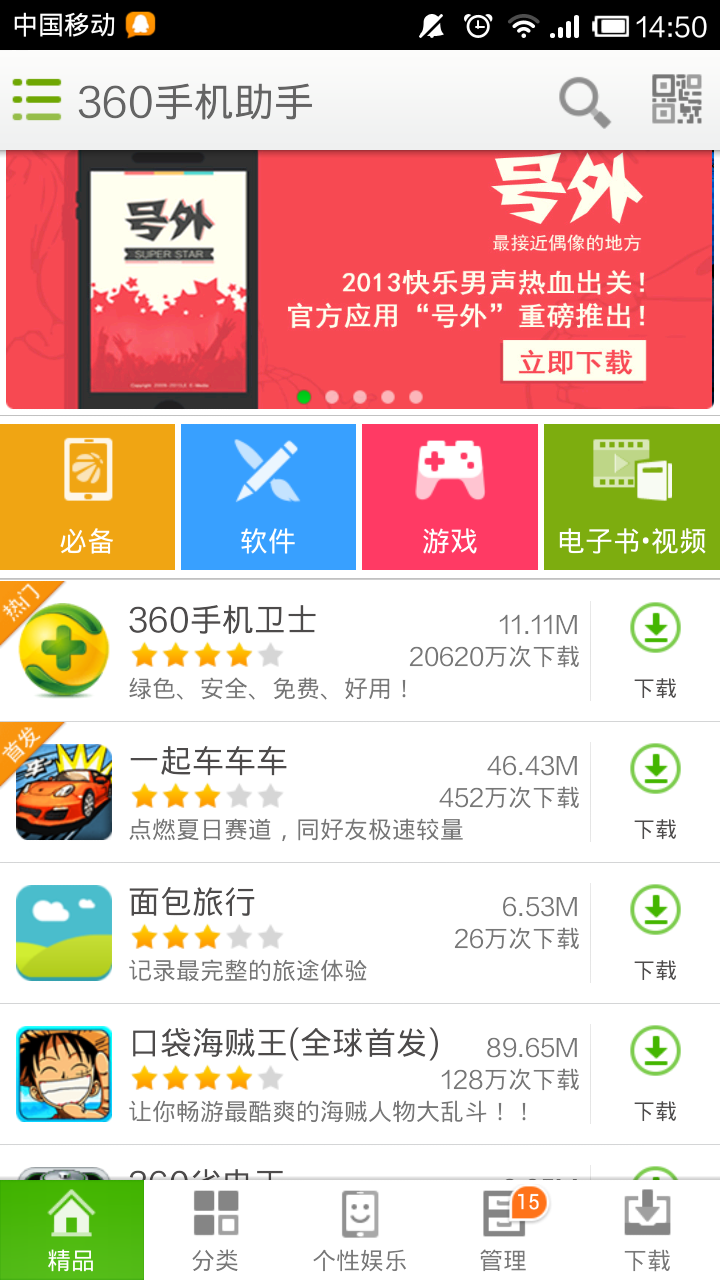Open the 软件 category tile
The height and width of the screenshot is (1280, 720).
(268, 497)
